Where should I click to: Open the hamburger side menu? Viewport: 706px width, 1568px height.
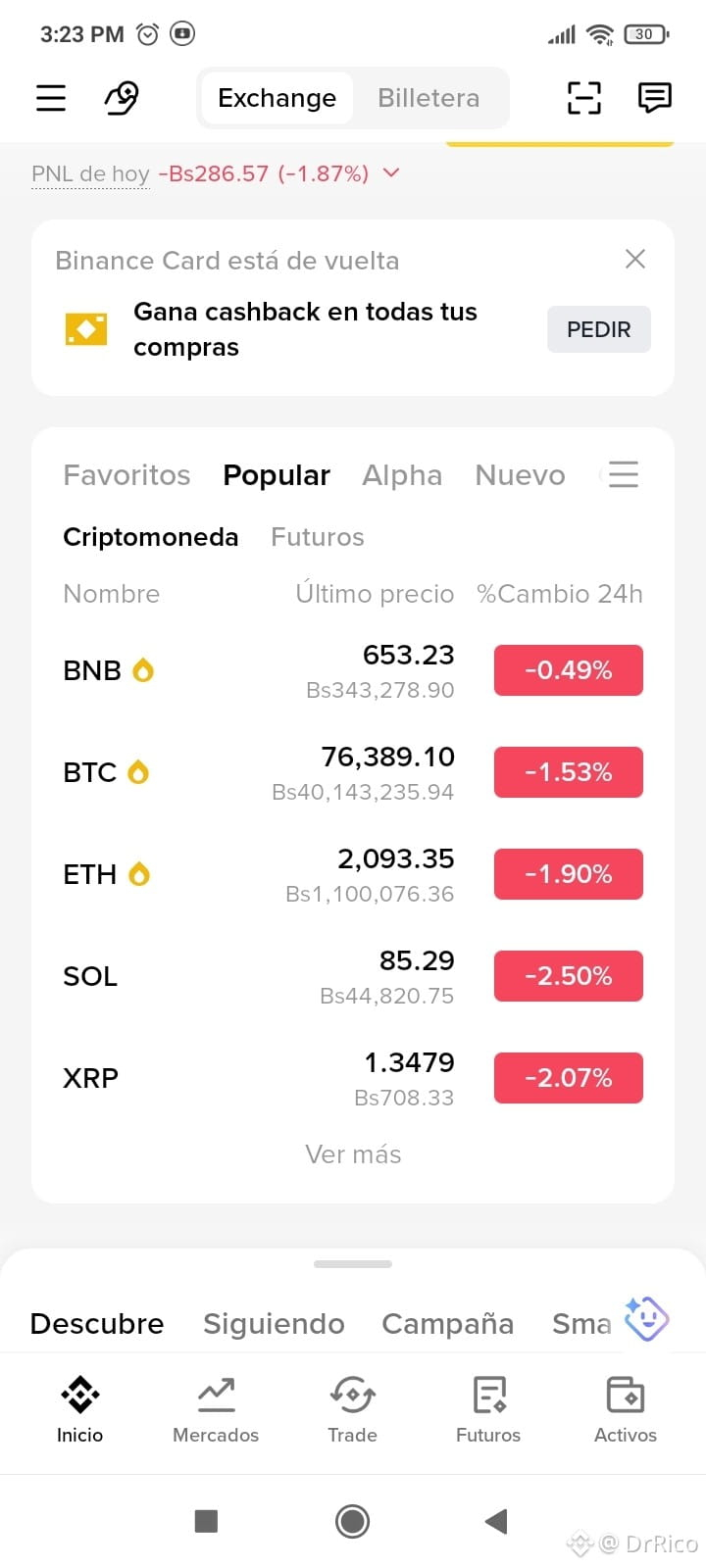[x=51, y=98]
